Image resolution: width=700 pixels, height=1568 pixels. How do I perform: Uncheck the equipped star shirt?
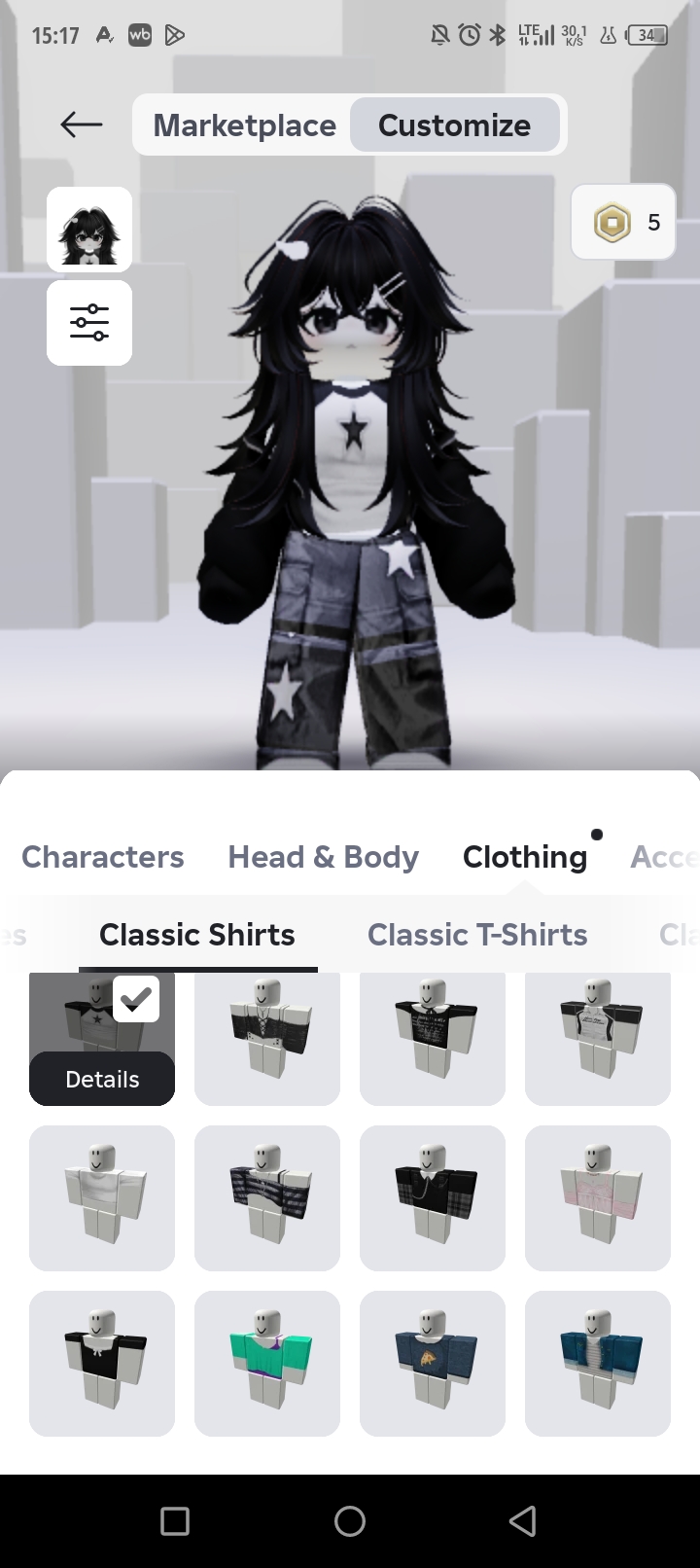[x=136, y=999]
